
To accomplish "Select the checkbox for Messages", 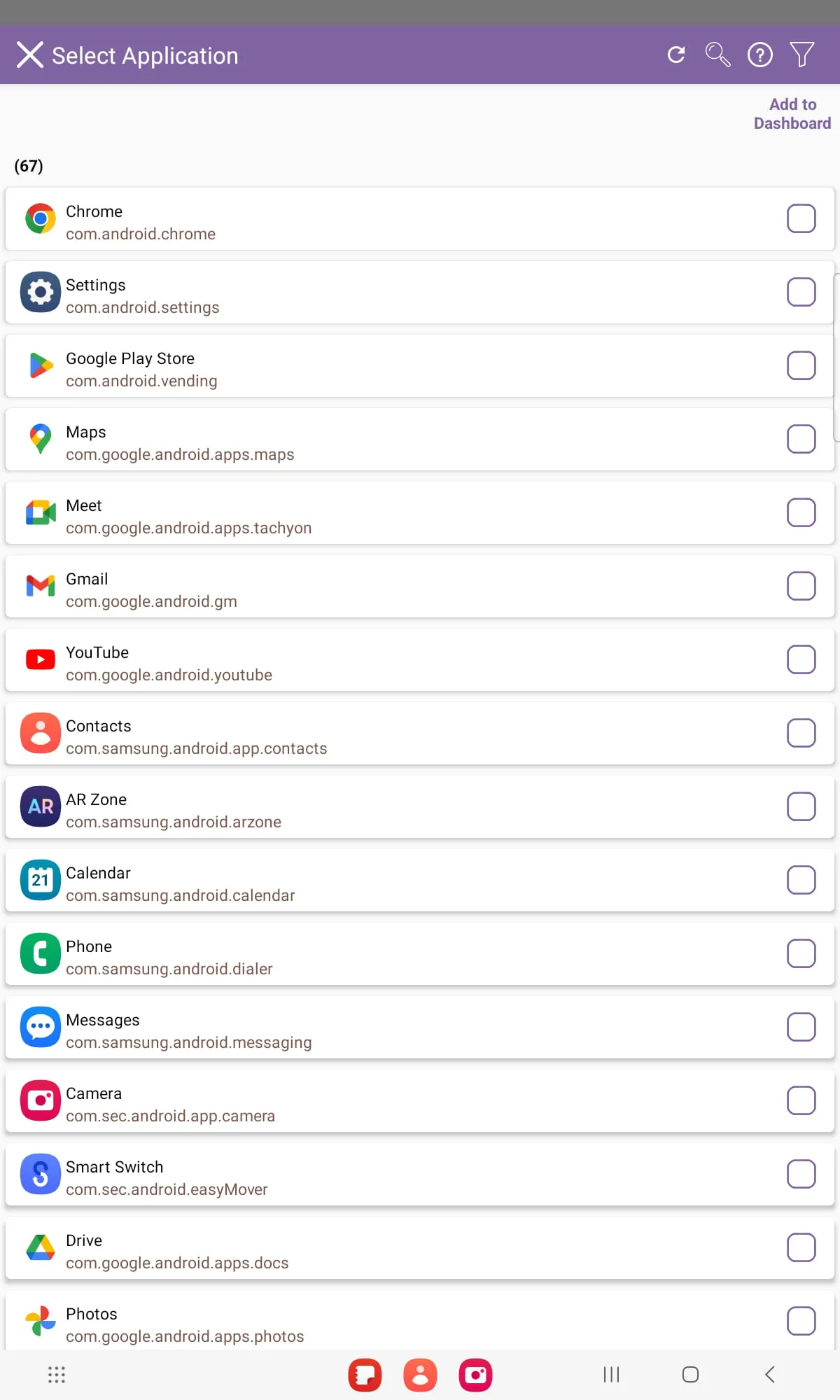I will pyautogui.click(x=801, y=1027).
